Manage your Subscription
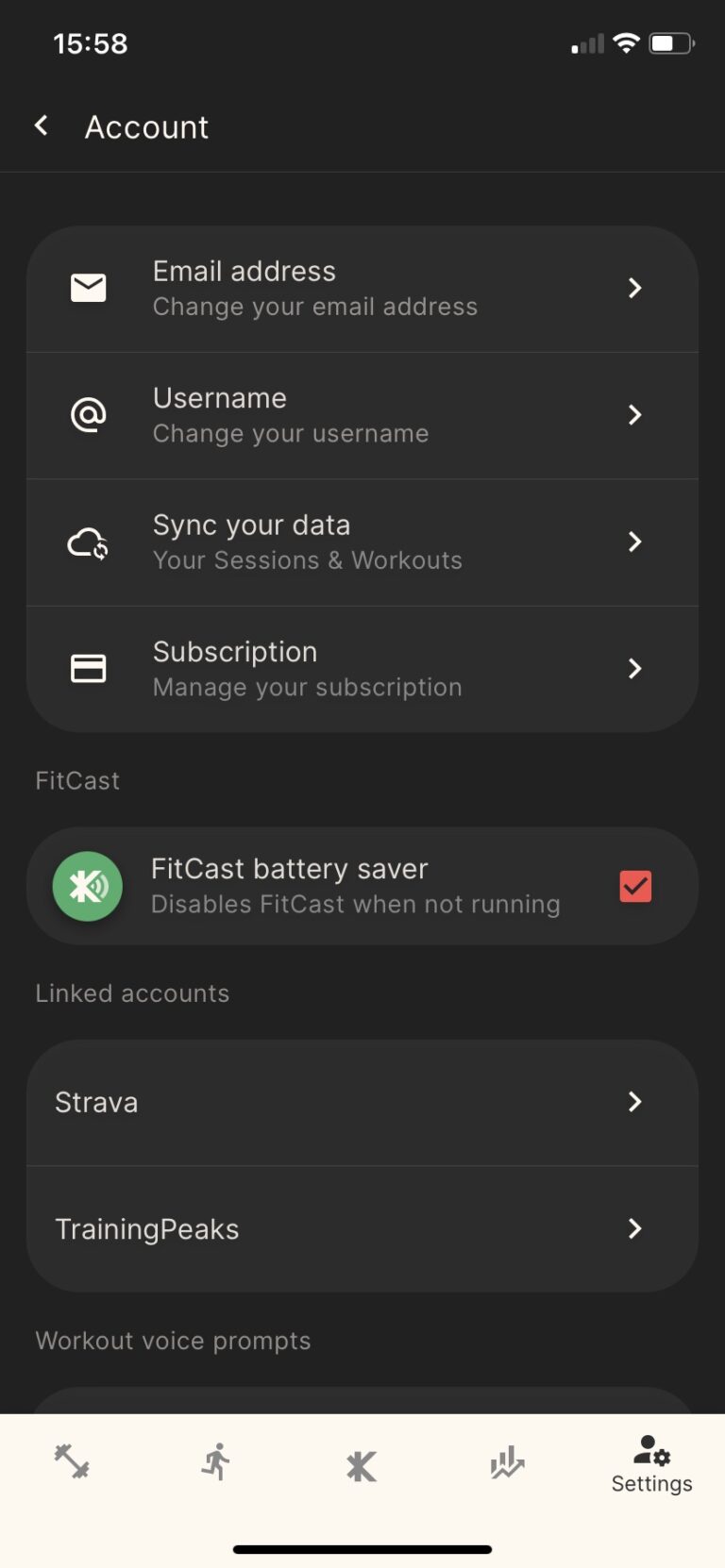This screenshot has width=725, height=1568. coord(362,669)
